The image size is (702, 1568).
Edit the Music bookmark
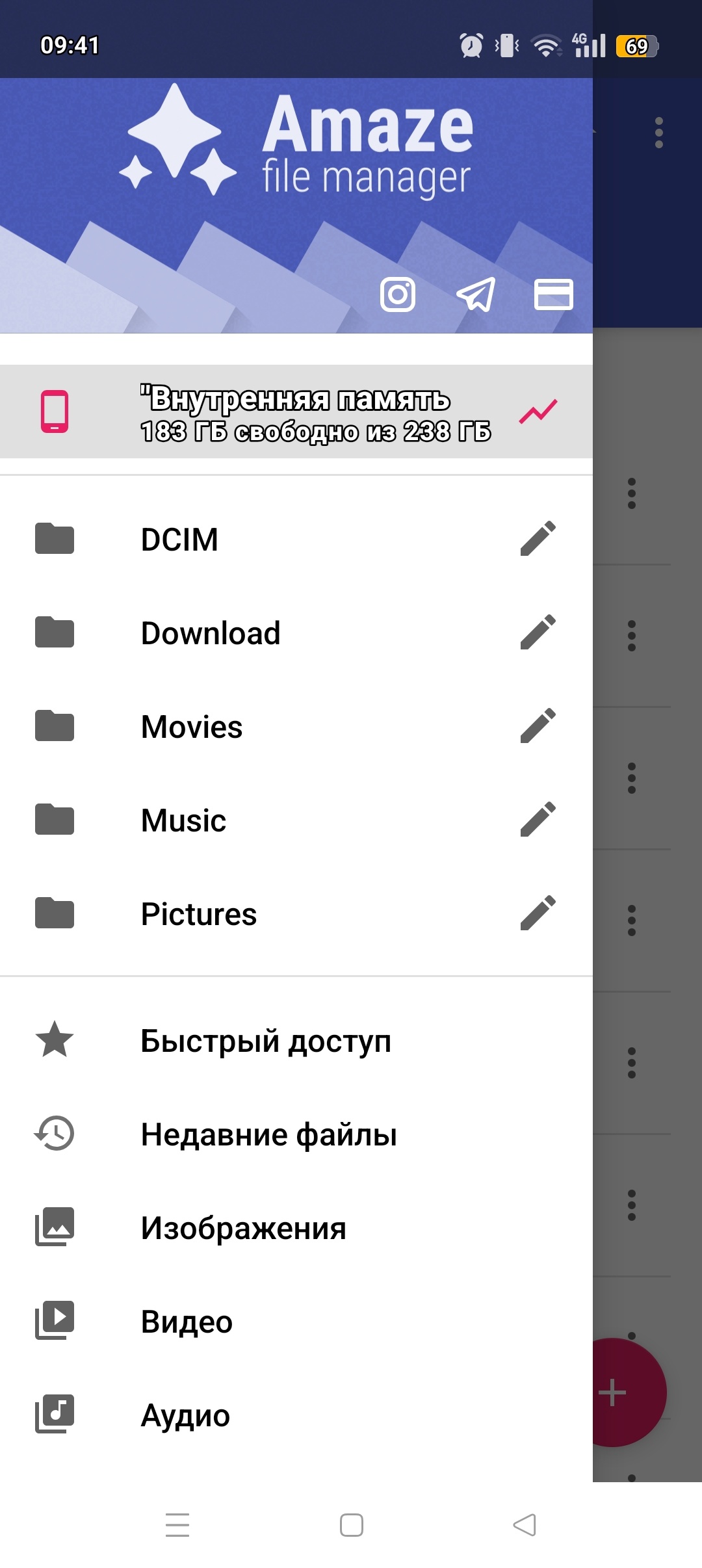(x=538, y=820)
